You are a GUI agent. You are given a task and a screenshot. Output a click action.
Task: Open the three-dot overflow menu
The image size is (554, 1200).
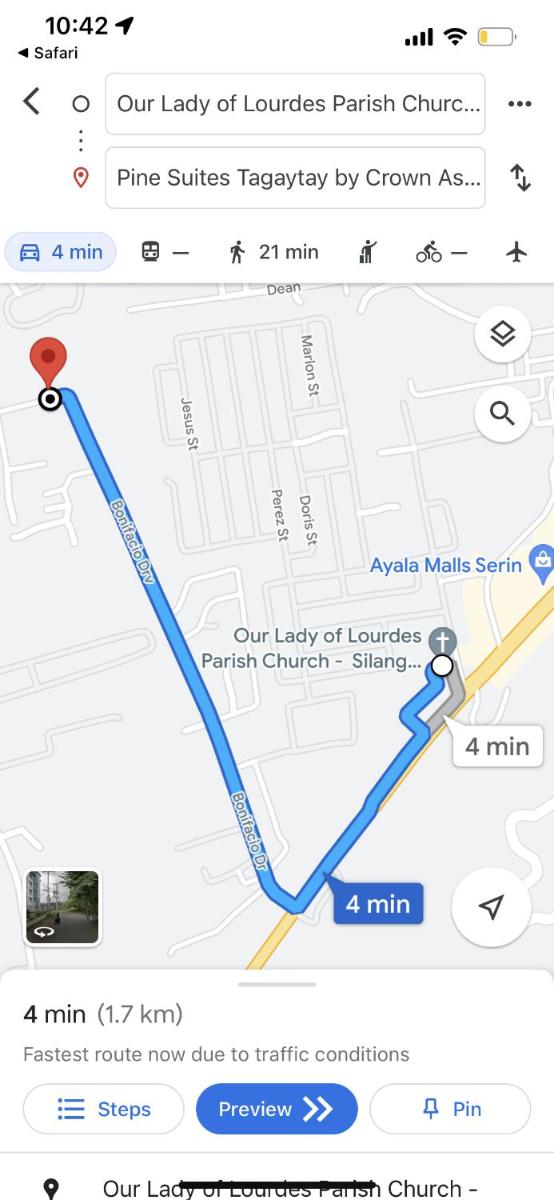(x=519, y=104)
